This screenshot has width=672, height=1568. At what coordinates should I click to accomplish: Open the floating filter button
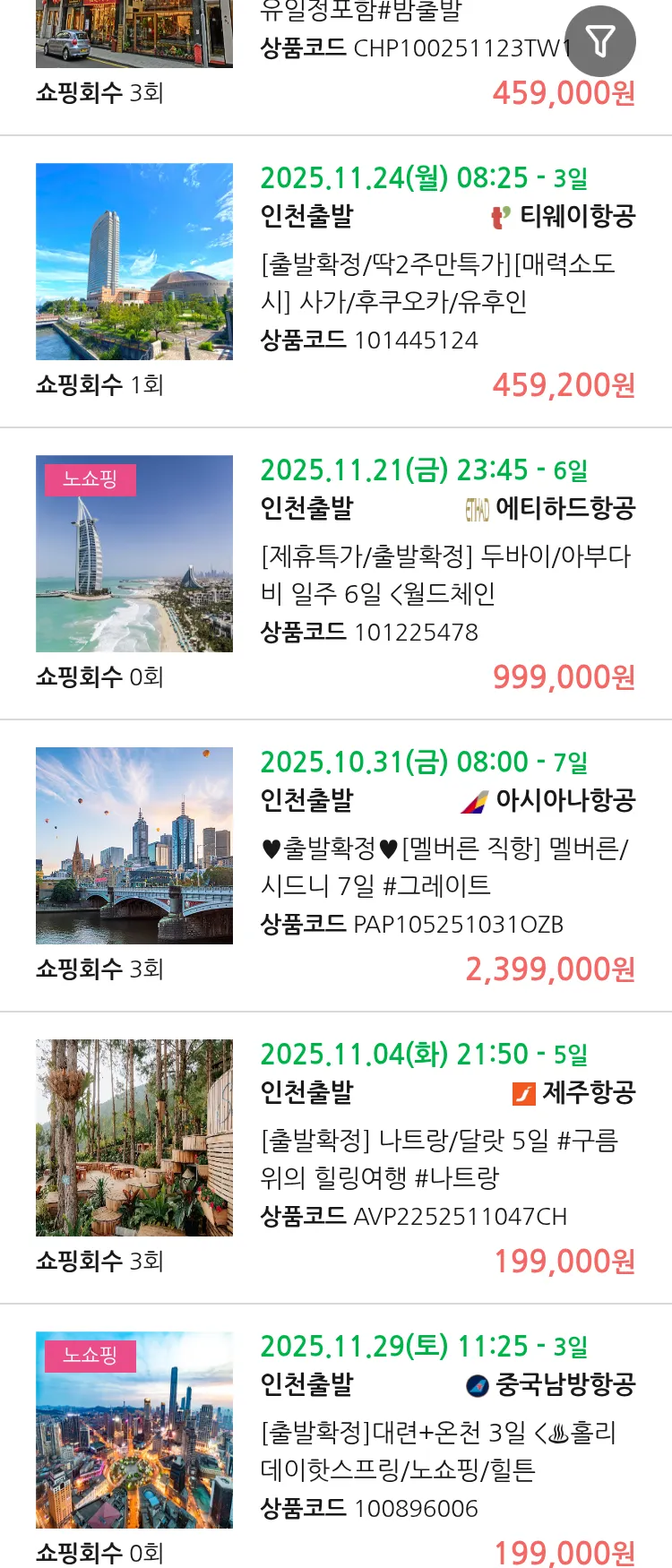coord(600,41)
